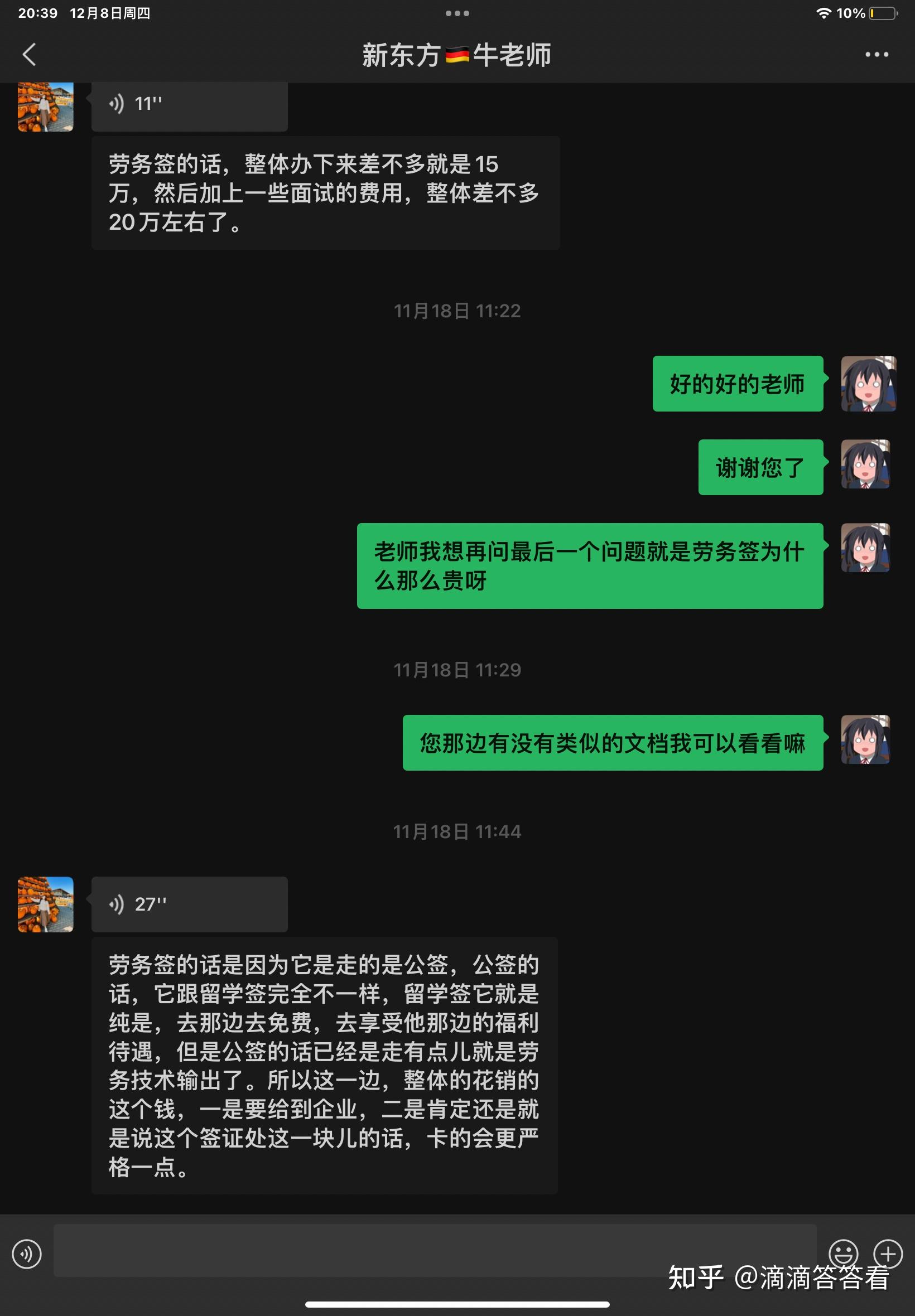
Task: Switch to voice input mode
Action: tap(26, 1254)
